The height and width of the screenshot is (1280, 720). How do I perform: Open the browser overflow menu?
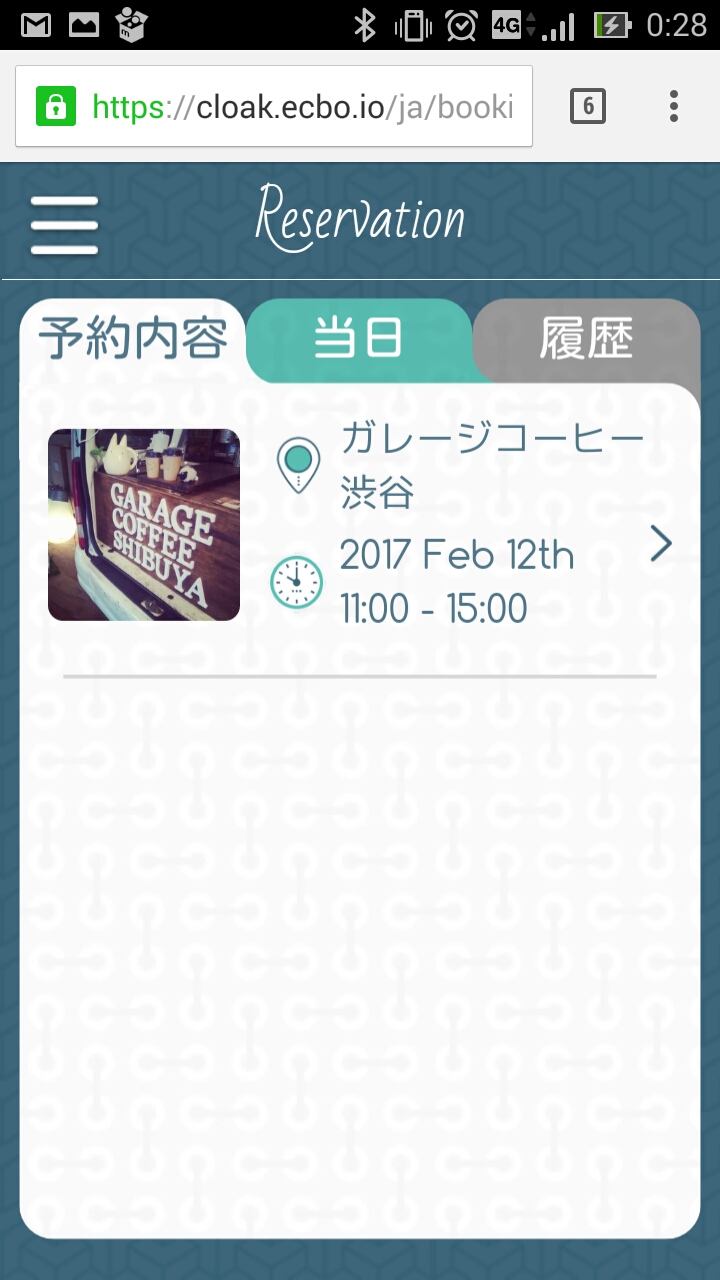pos(674,106)
